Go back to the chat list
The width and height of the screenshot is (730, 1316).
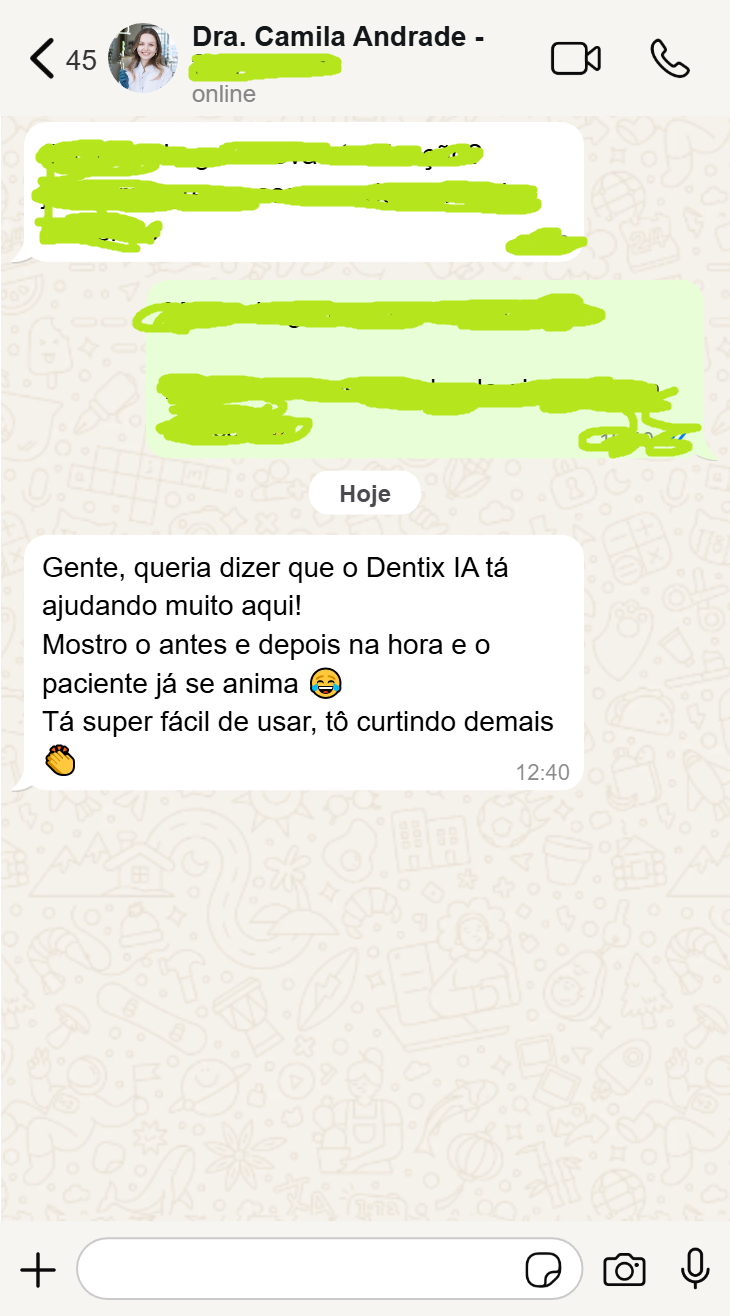pos(42,59)
